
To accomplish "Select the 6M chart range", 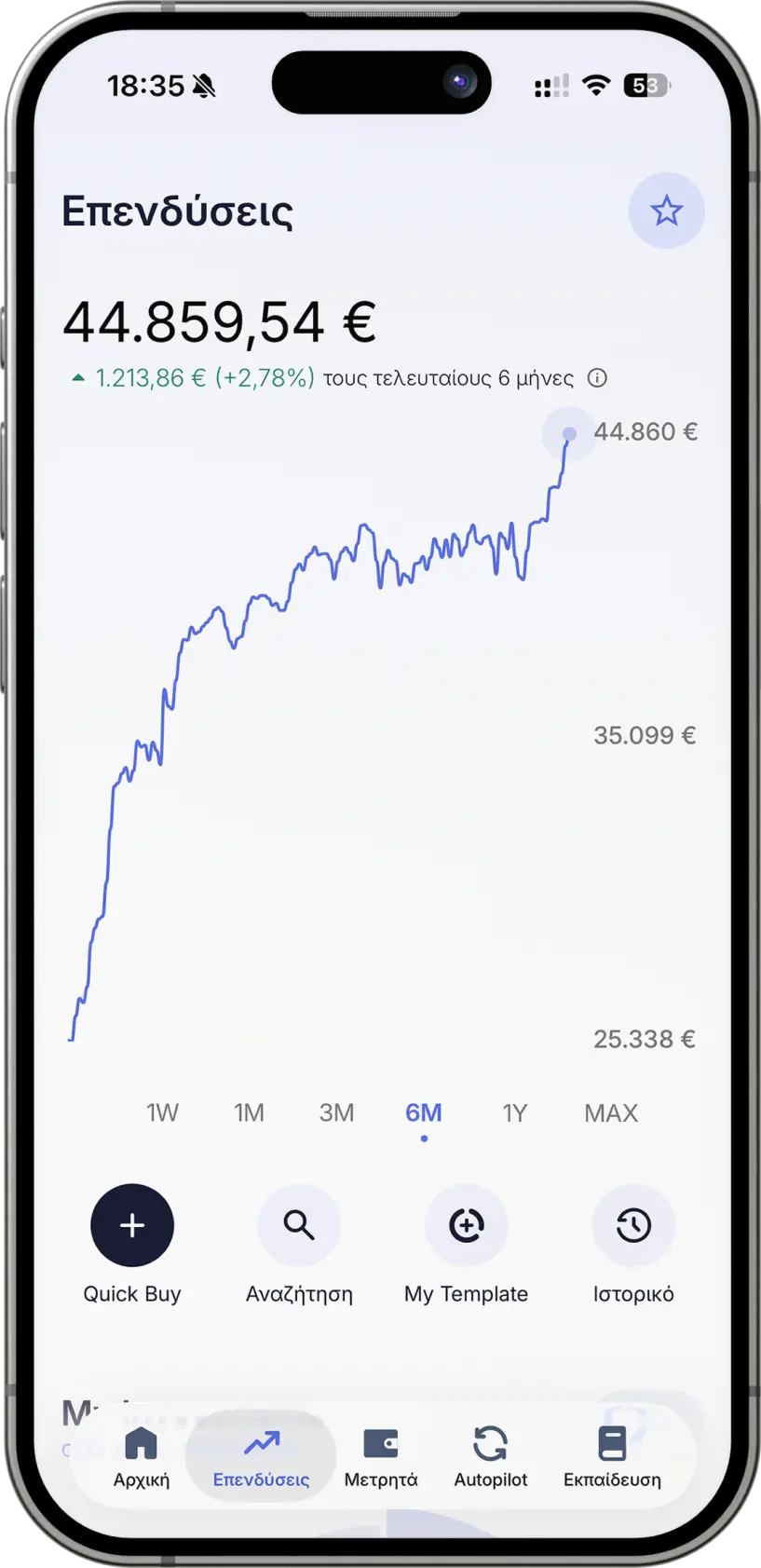I will tap(424, 1112).
